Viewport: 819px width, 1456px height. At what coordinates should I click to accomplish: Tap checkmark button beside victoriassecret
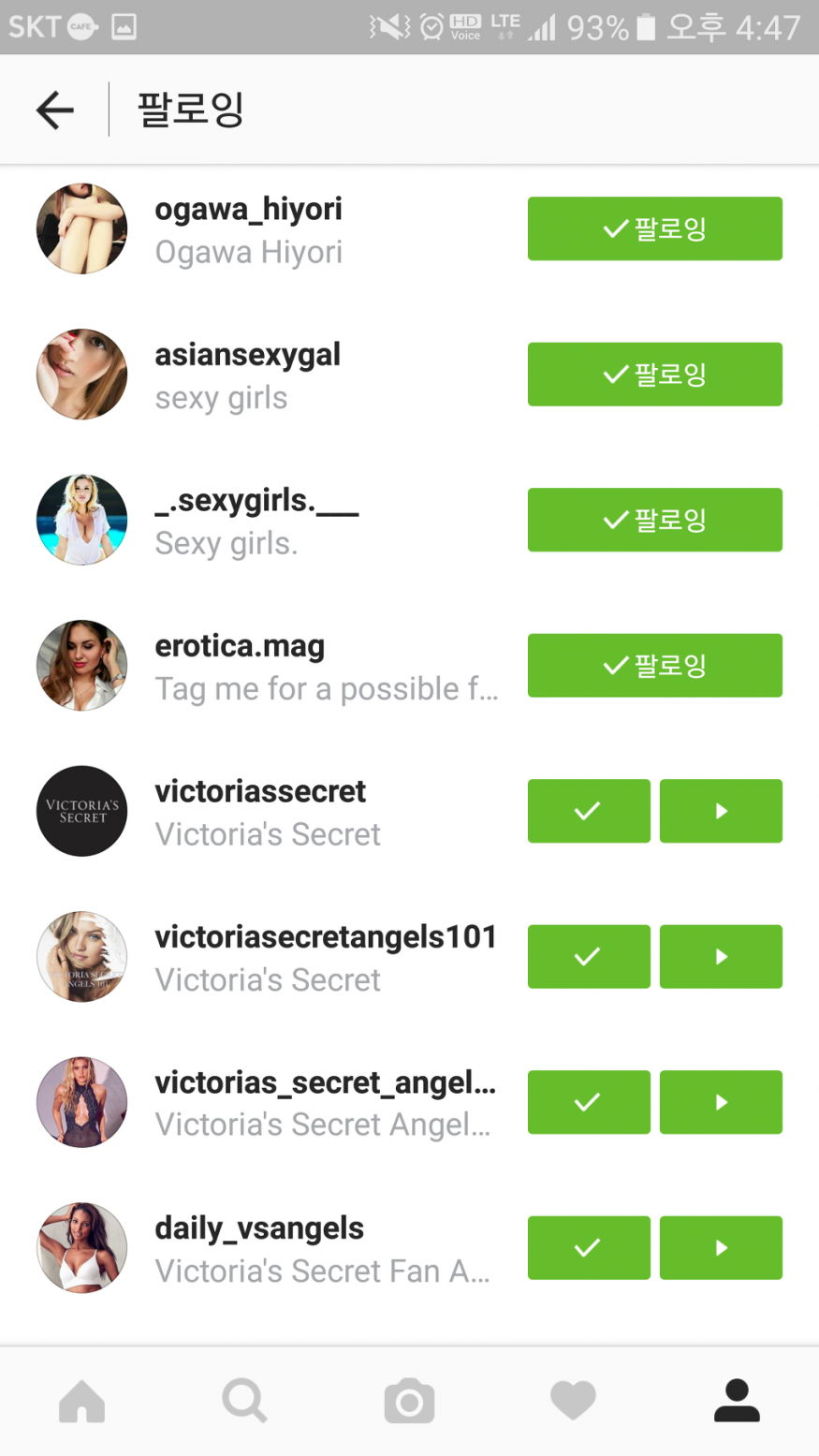(589, 811)
